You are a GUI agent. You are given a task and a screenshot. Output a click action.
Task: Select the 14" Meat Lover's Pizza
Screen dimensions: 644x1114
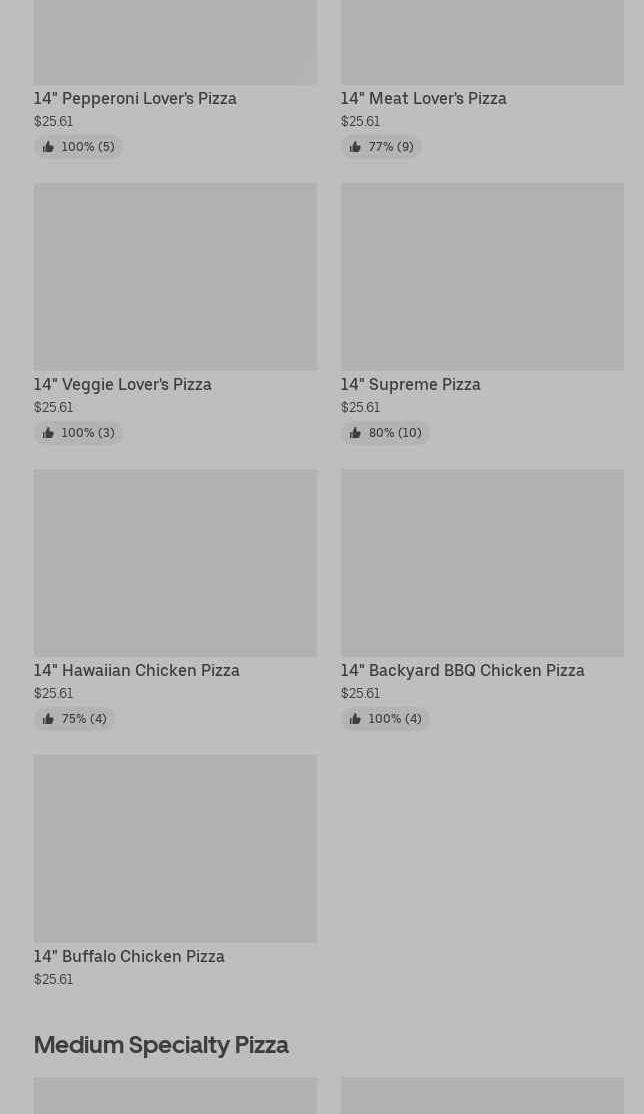423,98
